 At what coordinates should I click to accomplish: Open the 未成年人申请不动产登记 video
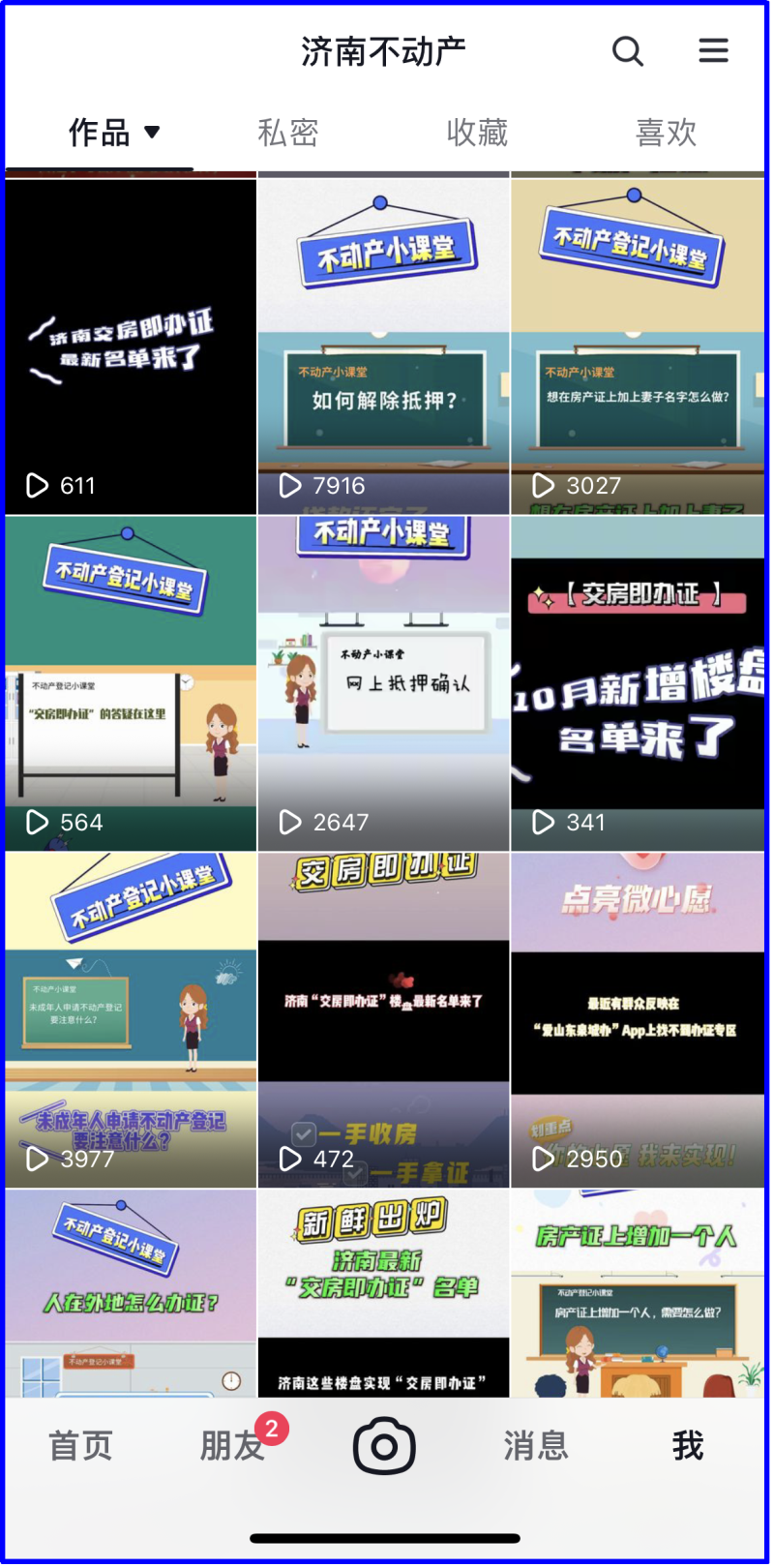(131, 1020)
